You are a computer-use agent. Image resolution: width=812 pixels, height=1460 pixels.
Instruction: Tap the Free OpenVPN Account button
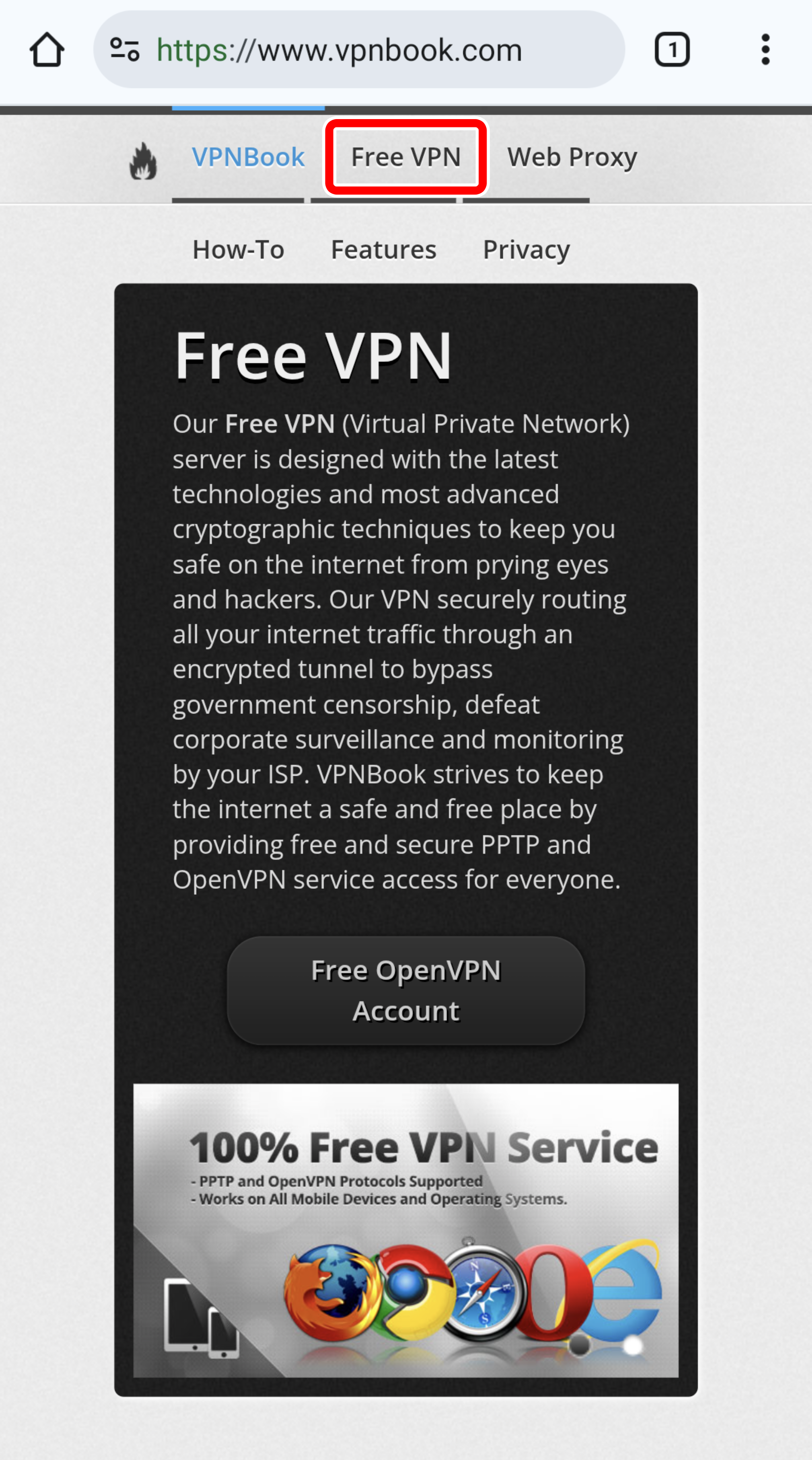pyautogui.click(x=406, y=990)
